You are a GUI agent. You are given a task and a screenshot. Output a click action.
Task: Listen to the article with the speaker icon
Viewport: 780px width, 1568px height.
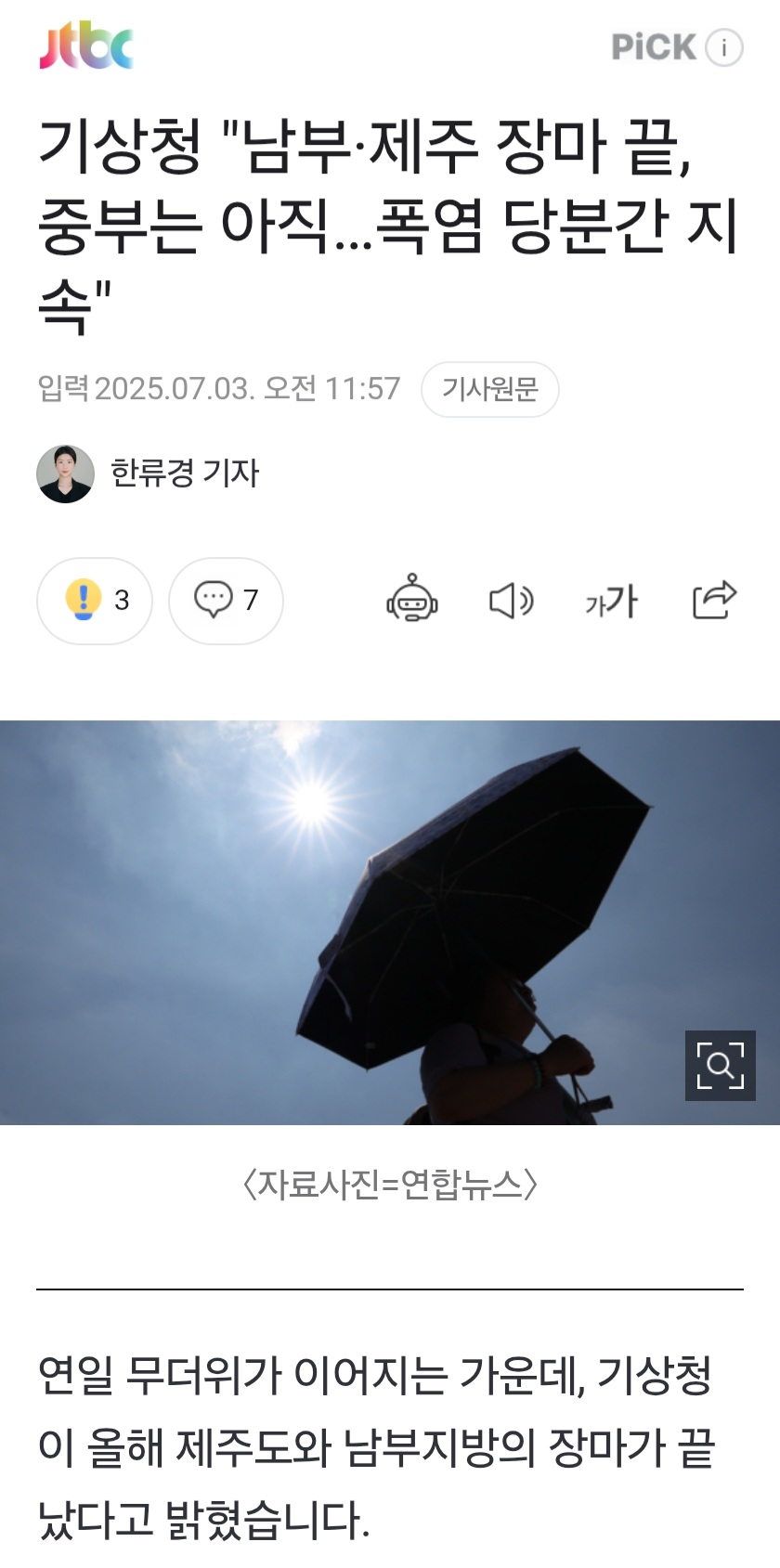click(512, 601)
